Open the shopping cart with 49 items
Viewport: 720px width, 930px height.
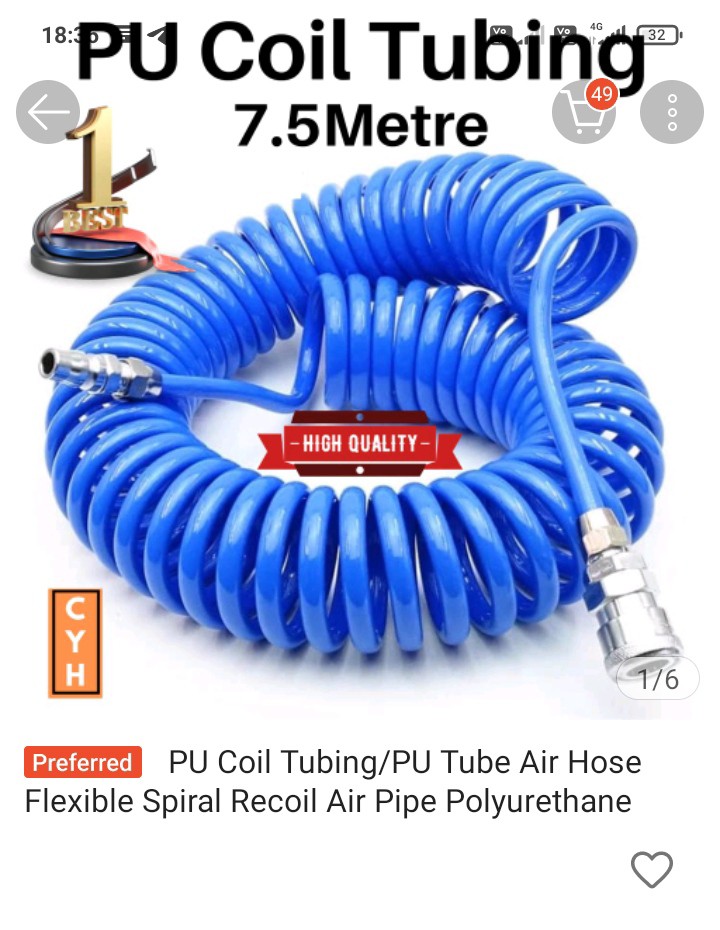coord(584,113)
